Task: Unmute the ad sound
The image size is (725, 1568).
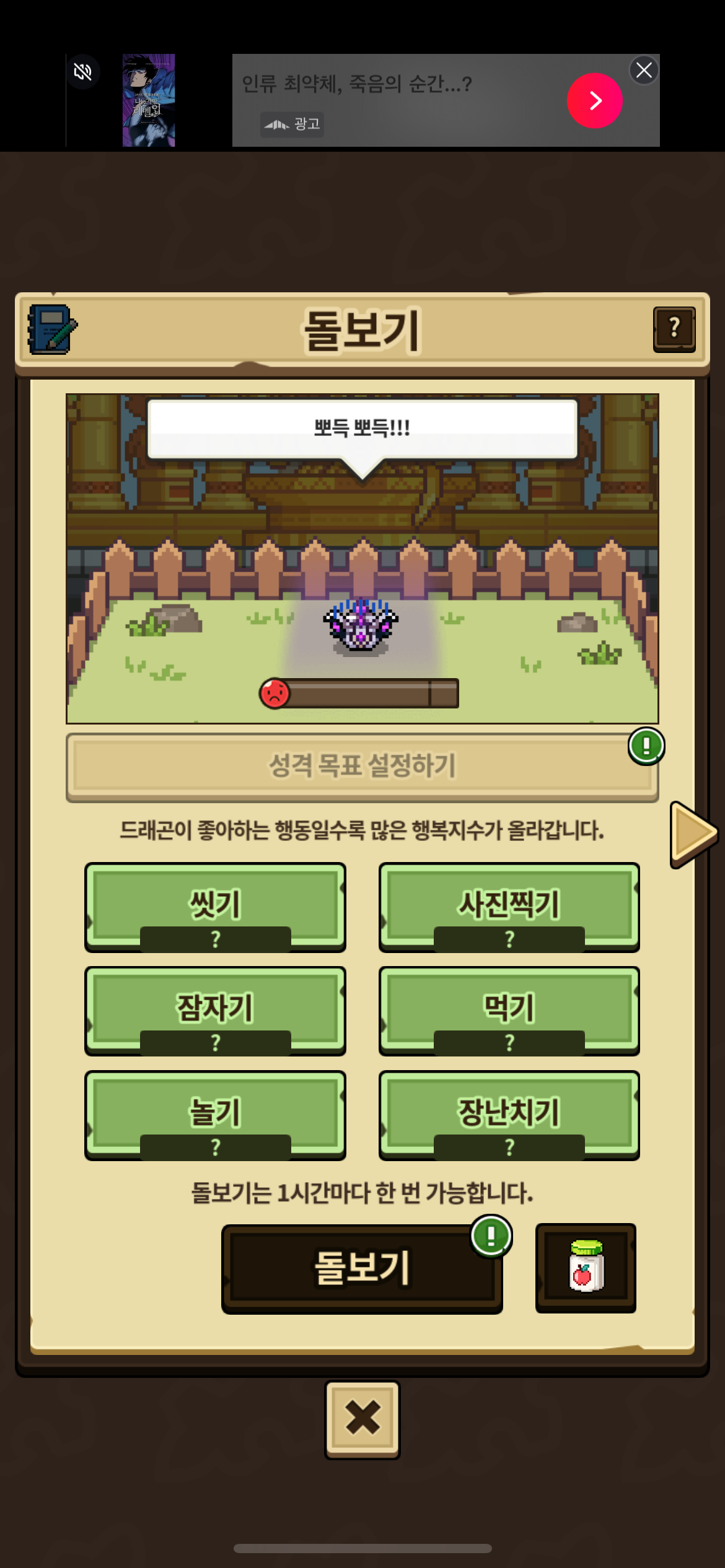Action: (x=83, y=72)
